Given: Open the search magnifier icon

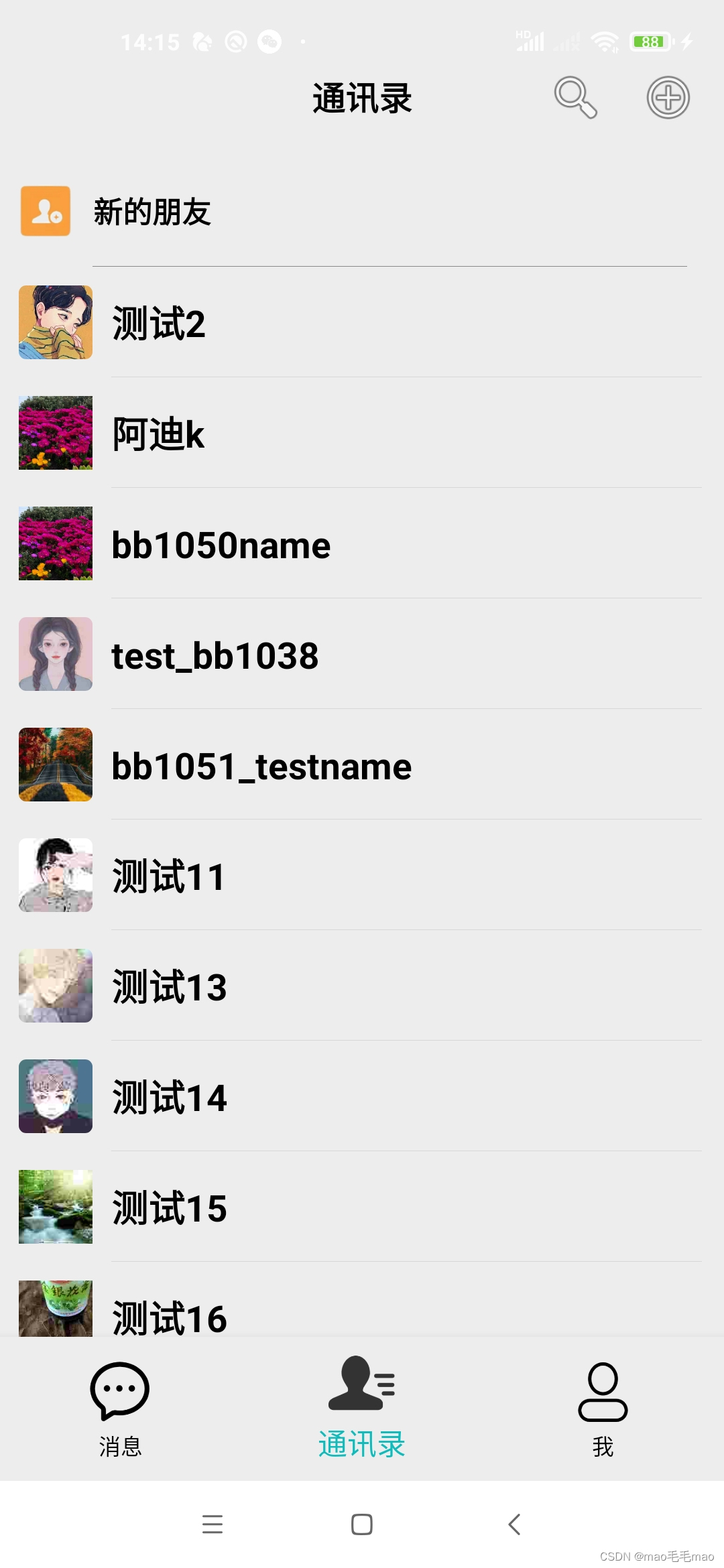Looking at the screenshot, I should (x=575, y=98).
